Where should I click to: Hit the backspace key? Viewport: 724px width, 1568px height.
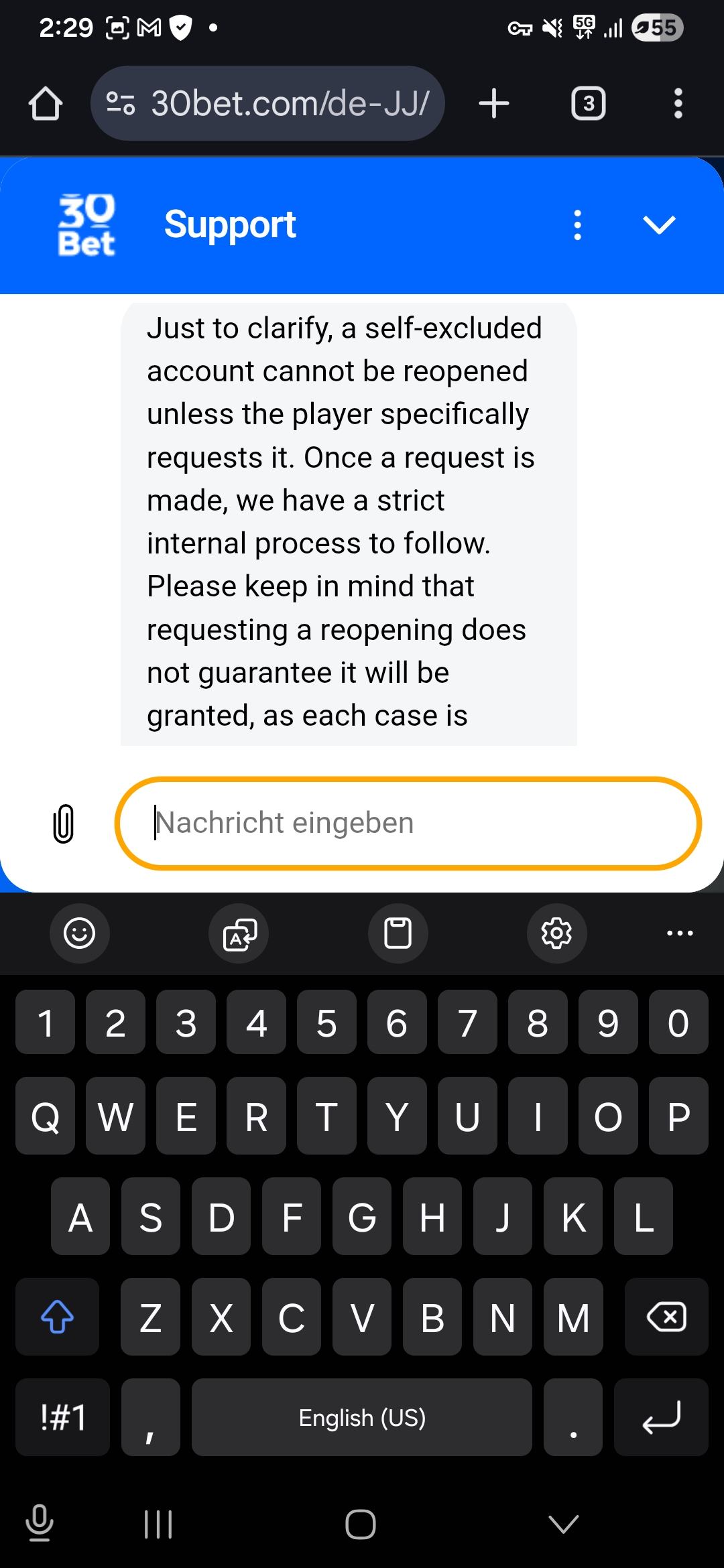click(x=666, y=1317)
